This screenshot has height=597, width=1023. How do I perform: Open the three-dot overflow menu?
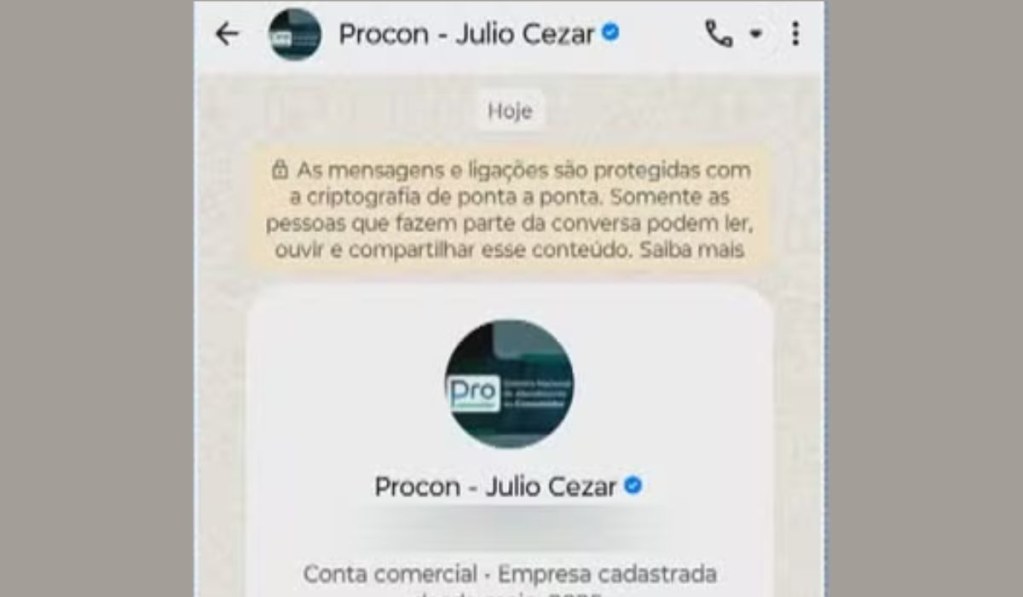tap(795, 33)
